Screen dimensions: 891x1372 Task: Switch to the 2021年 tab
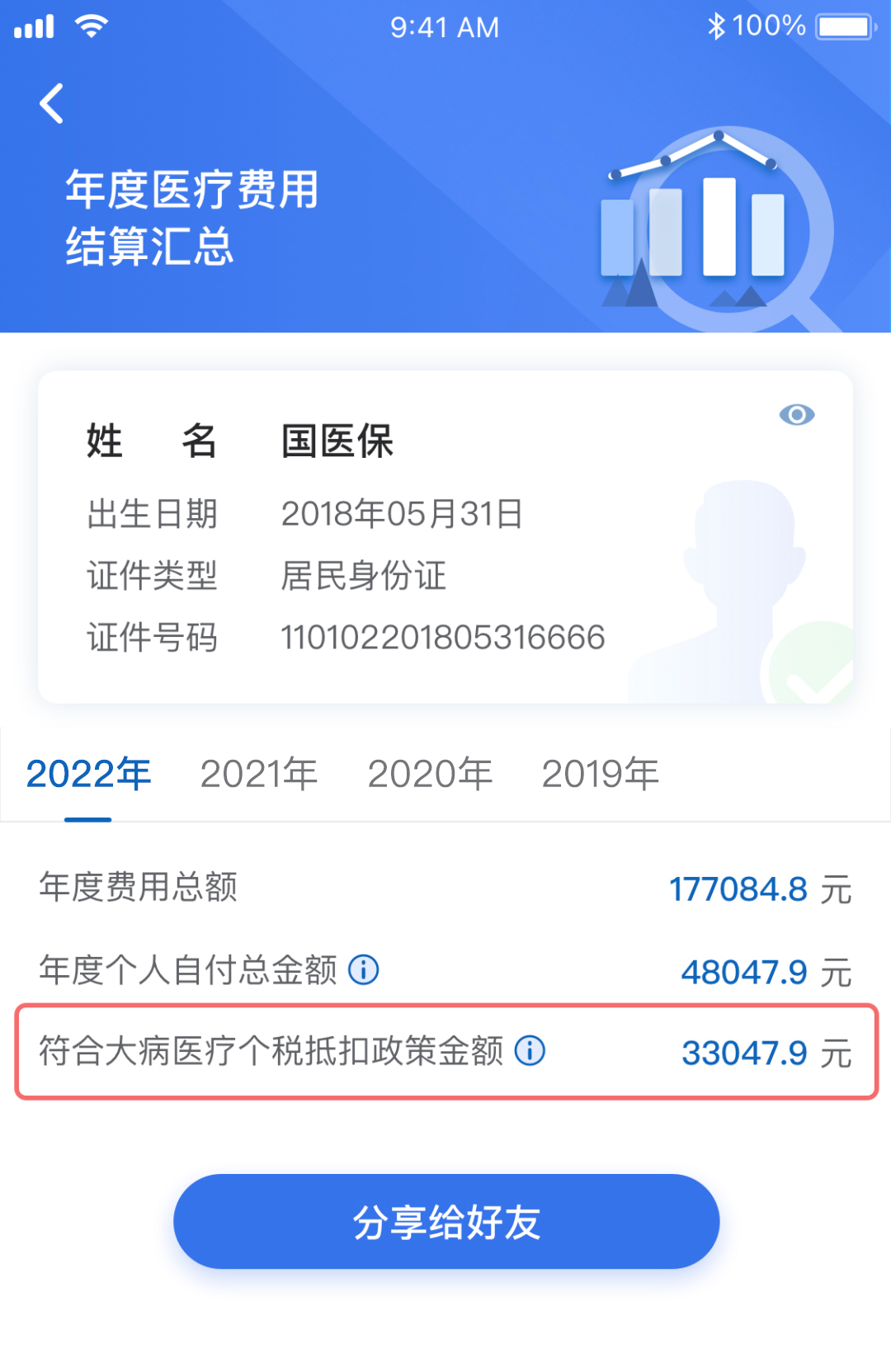tap(259, 773)
